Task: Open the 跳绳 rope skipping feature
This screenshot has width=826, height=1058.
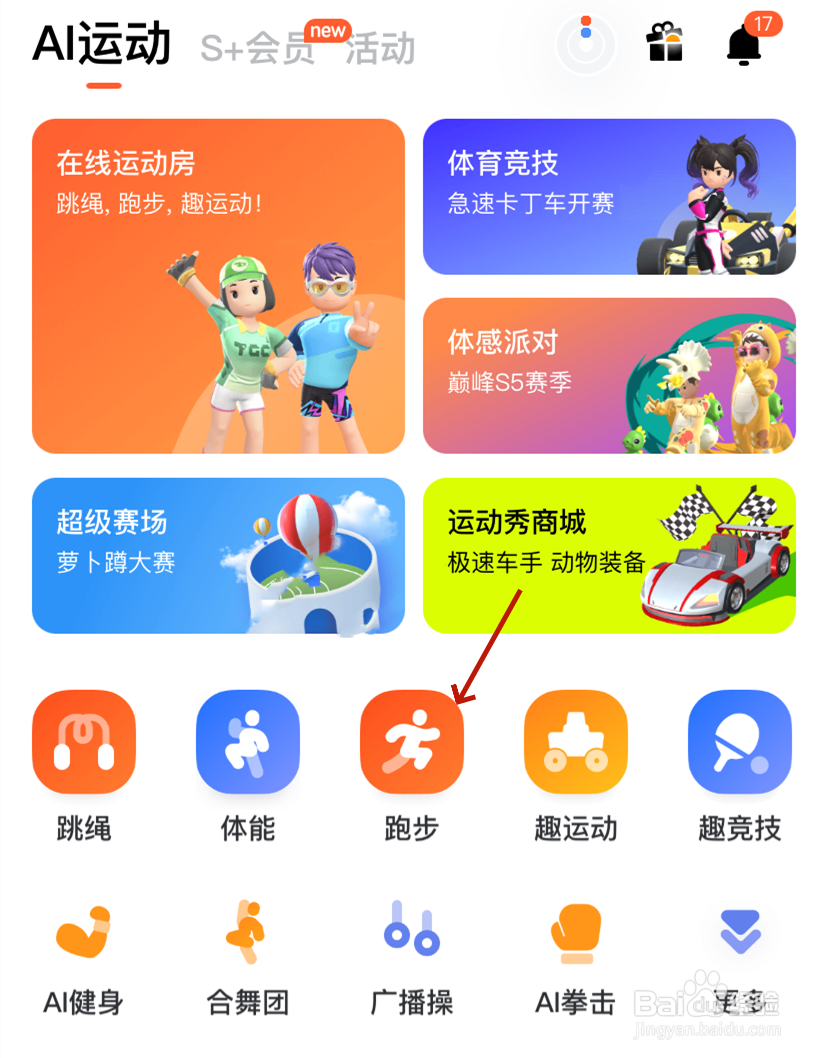Action: tap(84, 742)
